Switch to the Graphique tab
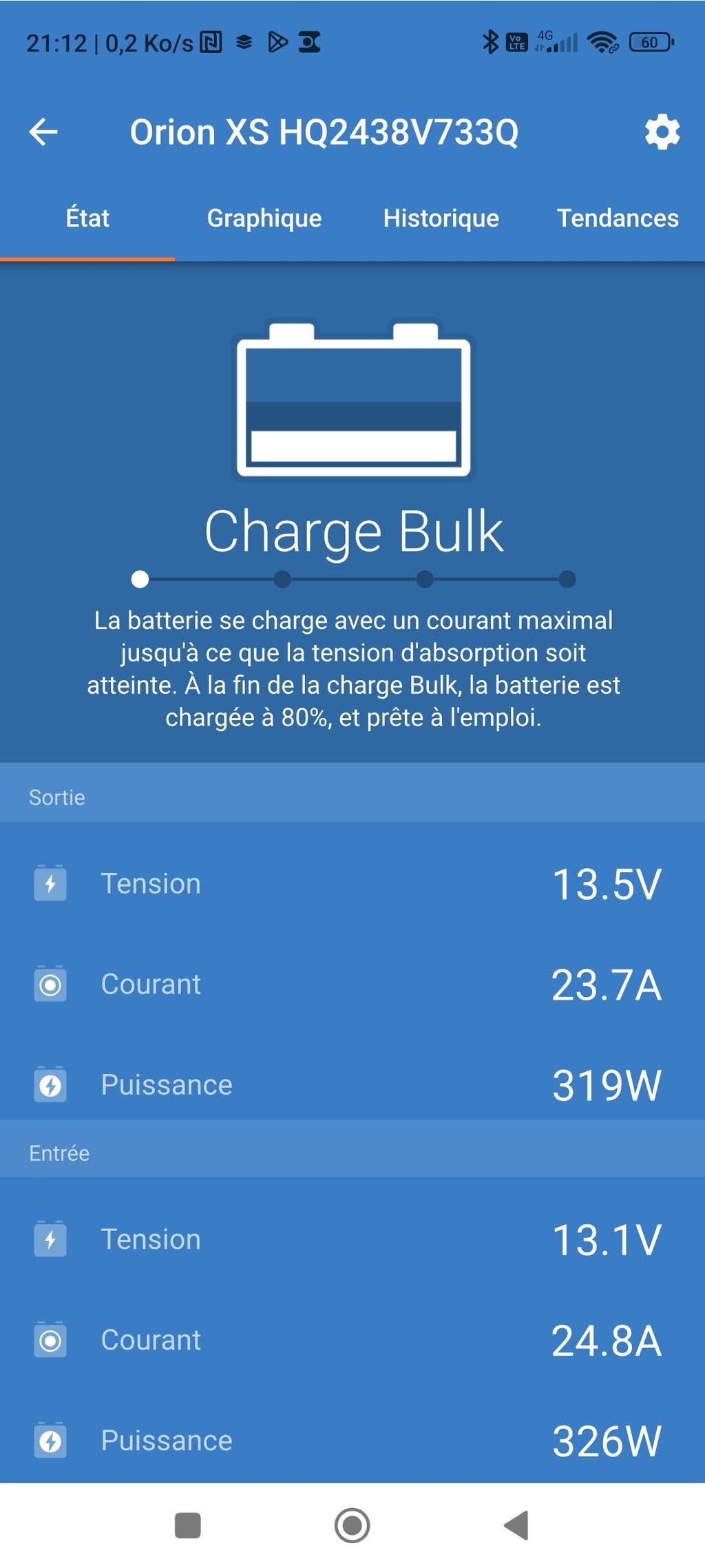 264,218
